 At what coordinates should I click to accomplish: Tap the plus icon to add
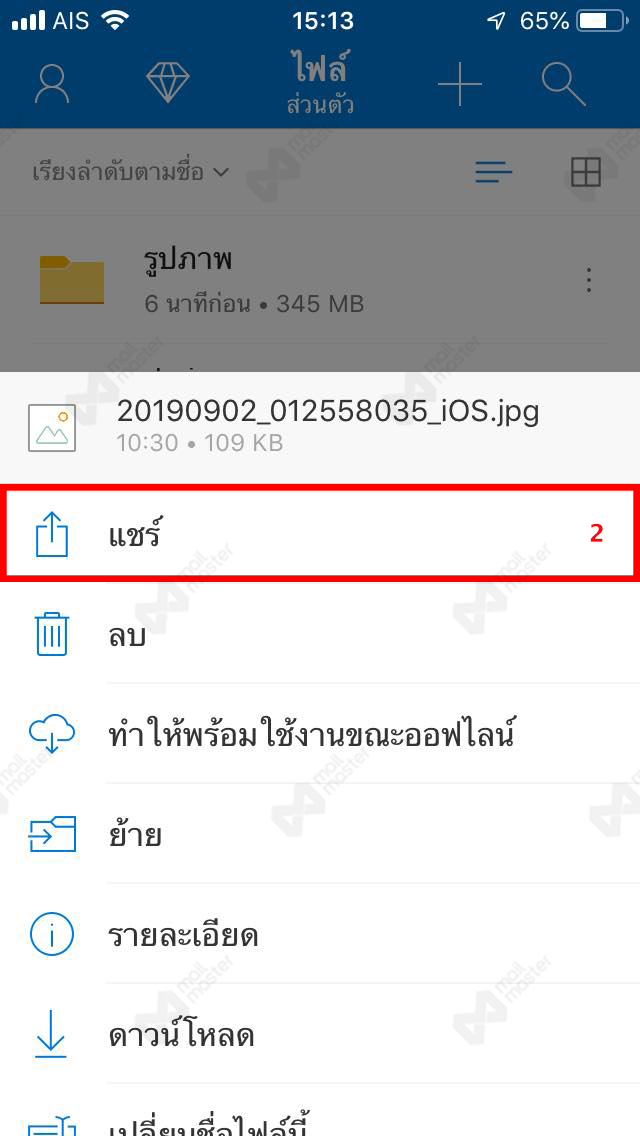(x=460, y=85)
